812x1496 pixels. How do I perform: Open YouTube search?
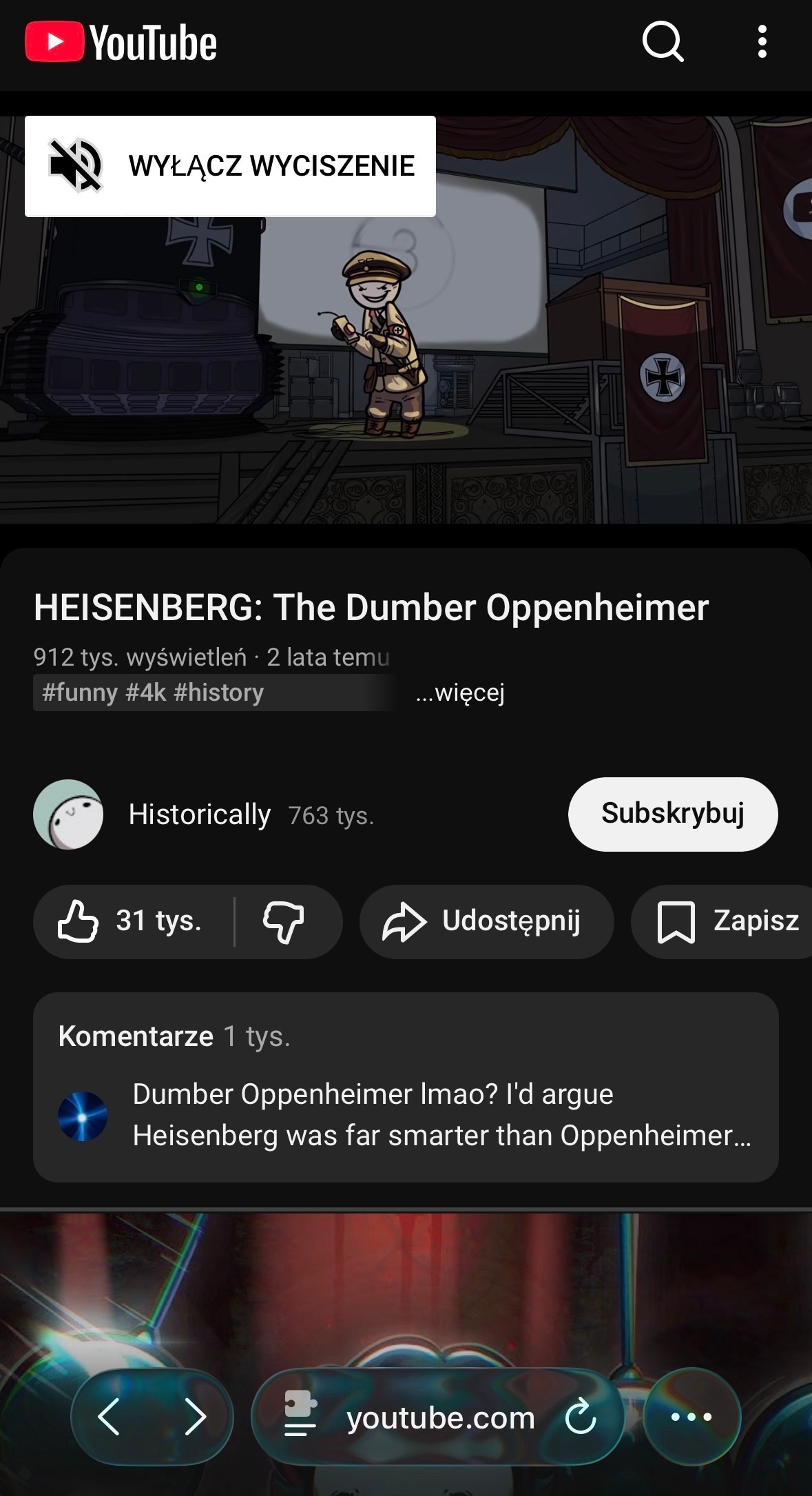point(663,42)
